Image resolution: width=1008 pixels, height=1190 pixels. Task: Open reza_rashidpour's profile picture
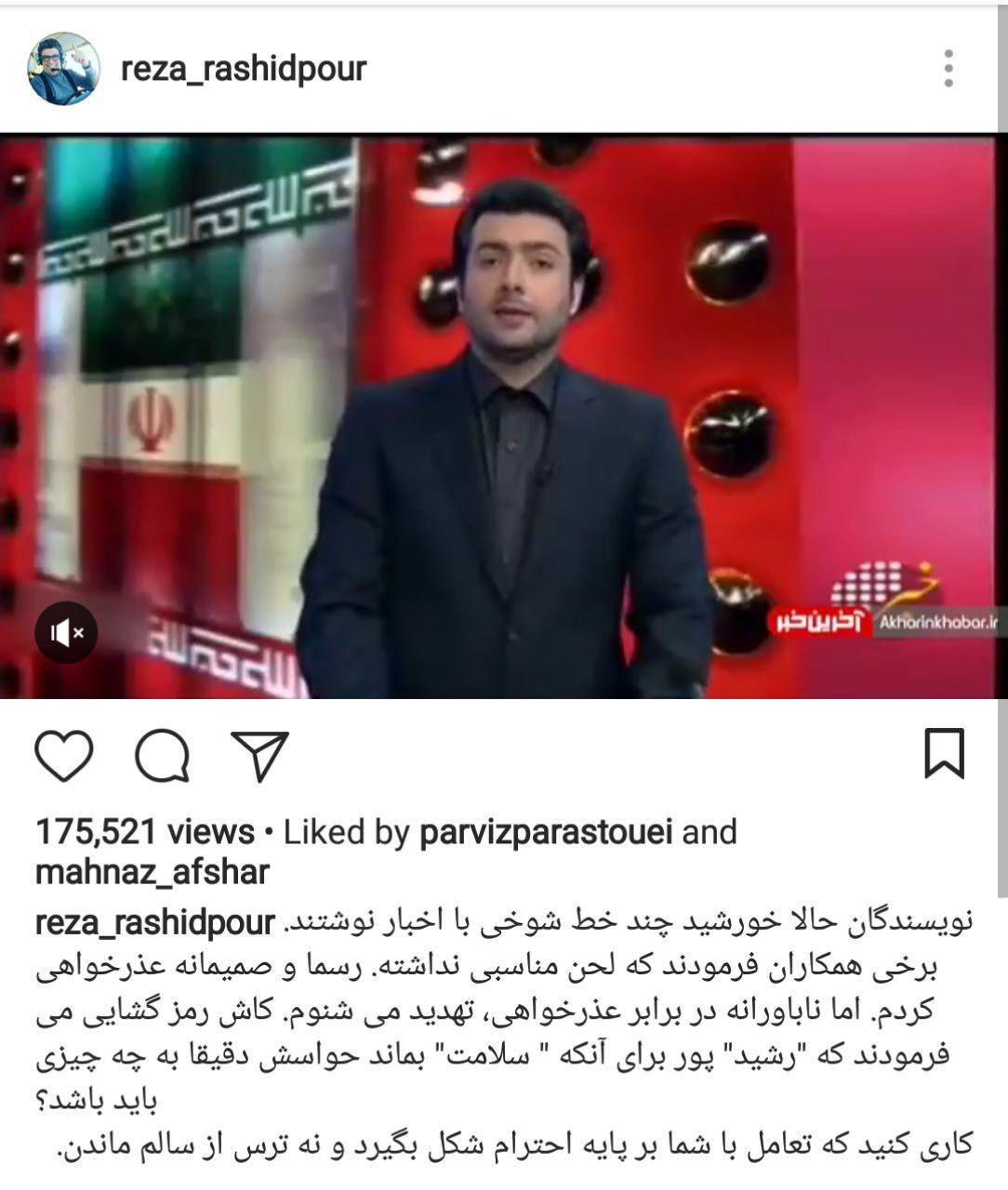(63, 69)
